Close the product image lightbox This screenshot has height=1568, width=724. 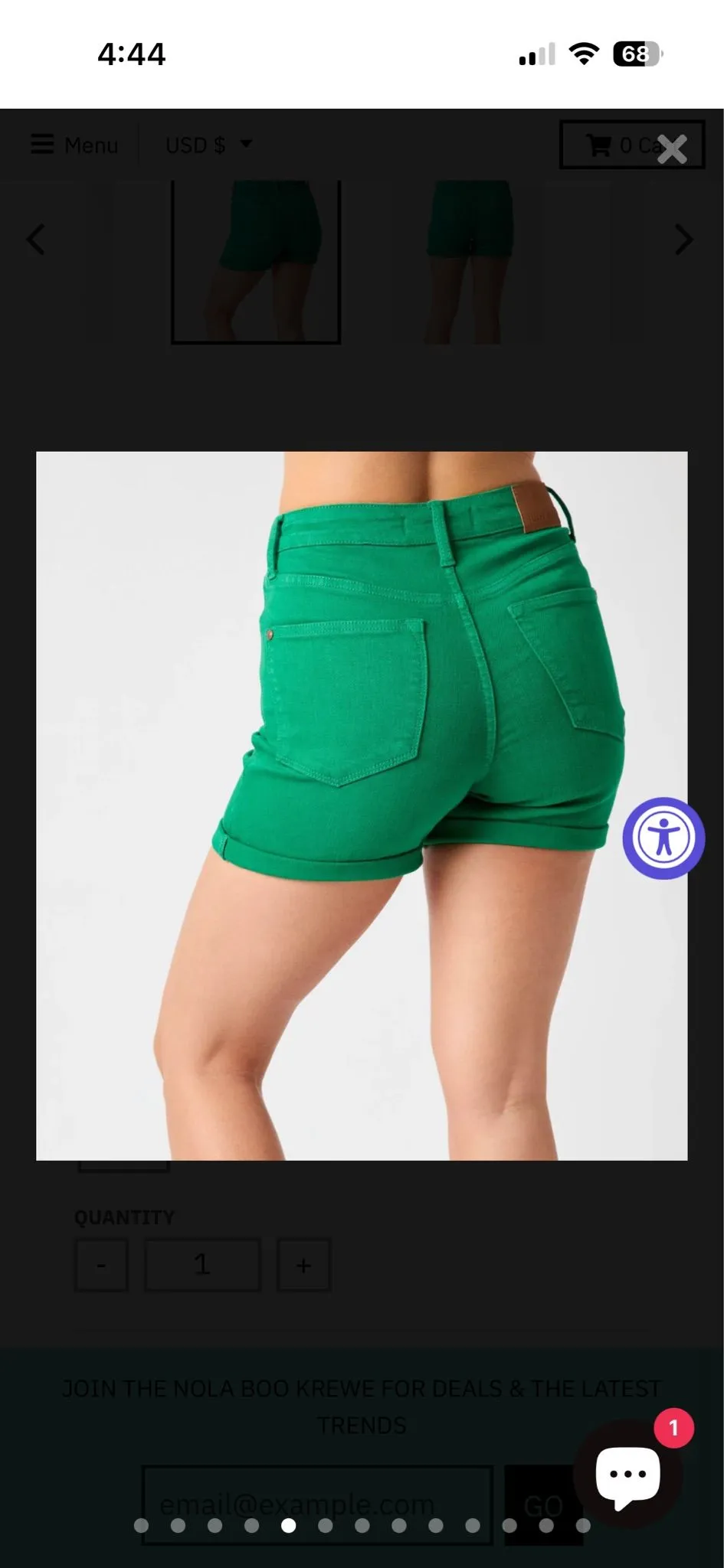tap(672, 149)
